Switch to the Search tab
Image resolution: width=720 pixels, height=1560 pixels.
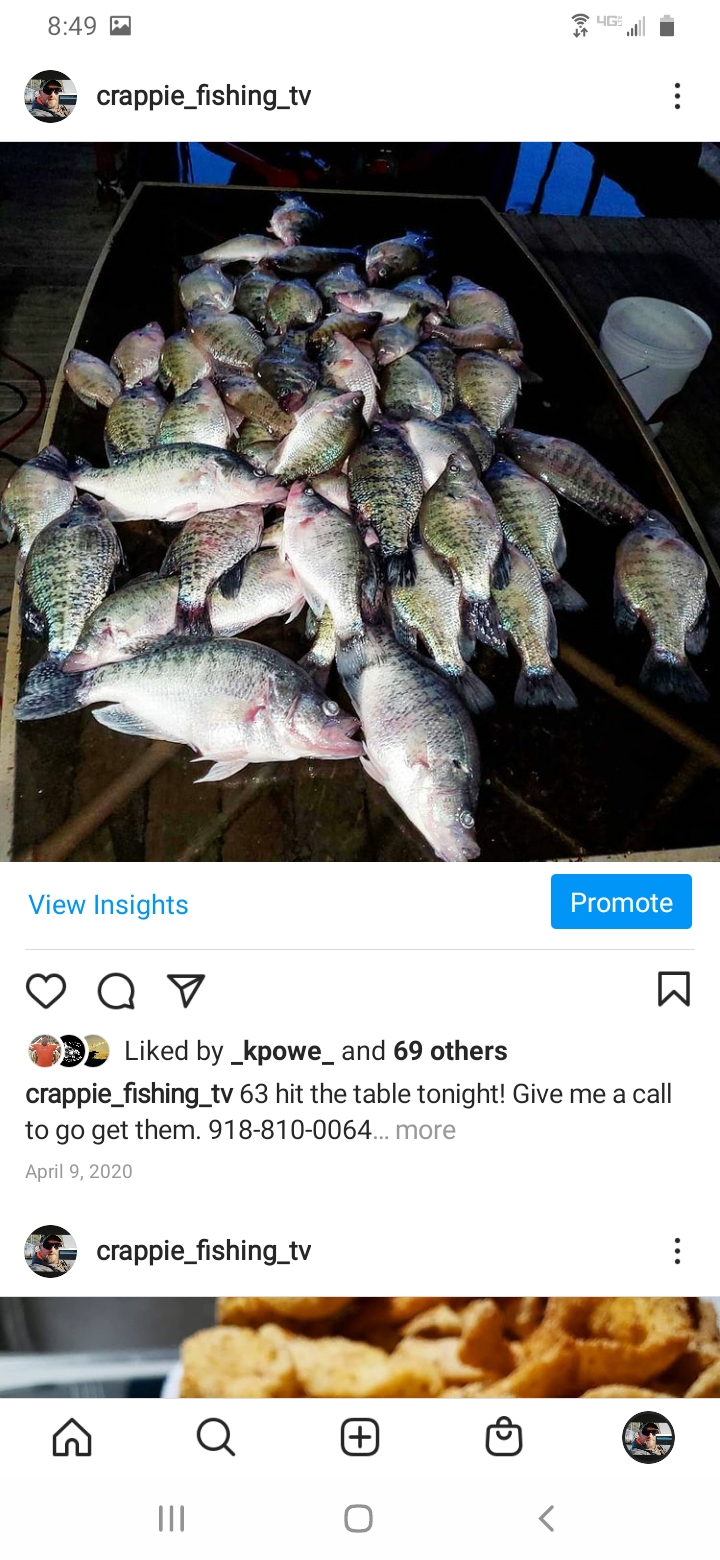coord(215,1438)
